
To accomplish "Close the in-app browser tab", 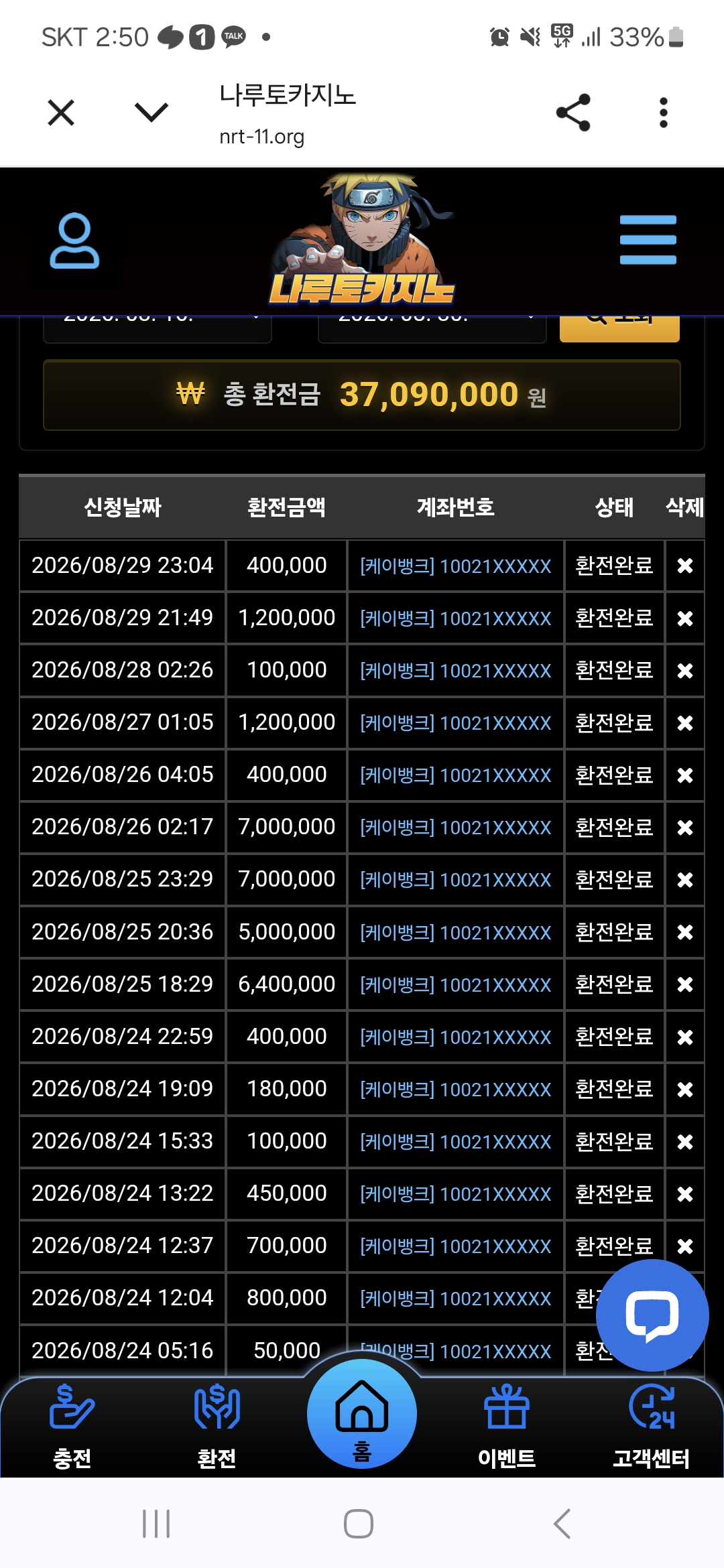I will coord(61,113).
